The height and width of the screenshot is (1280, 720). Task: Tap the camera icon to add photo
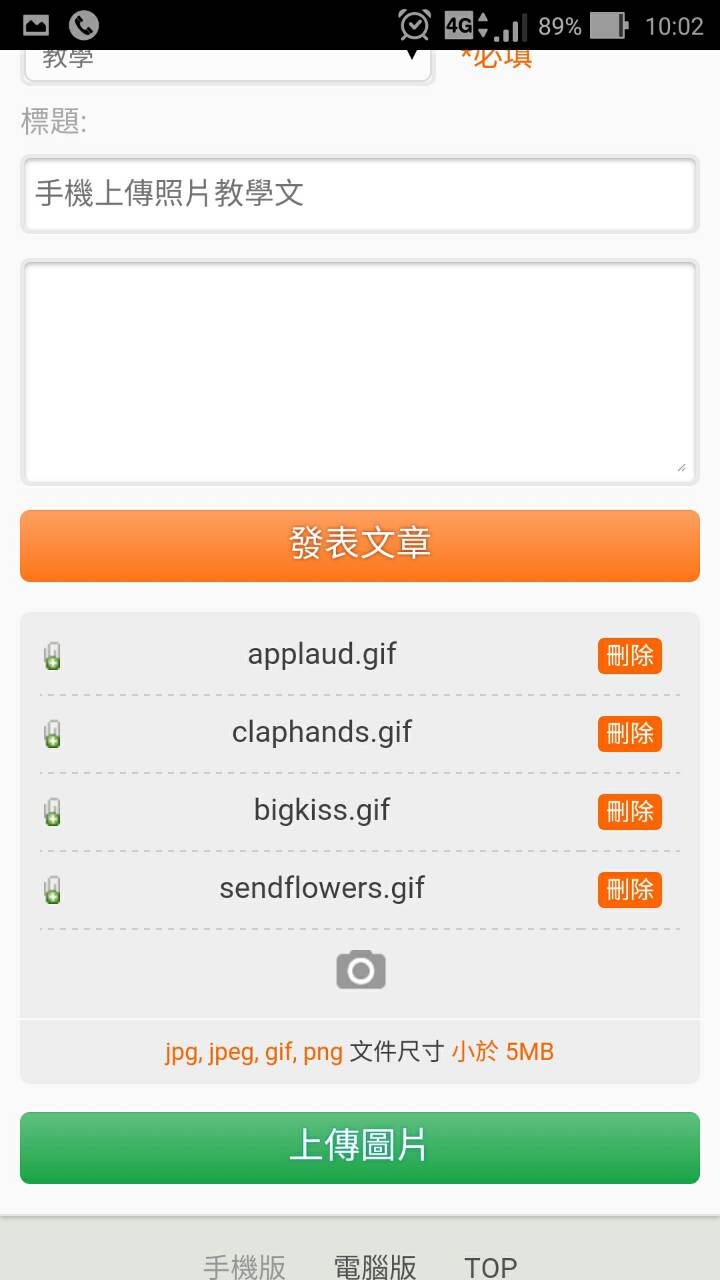360,970
